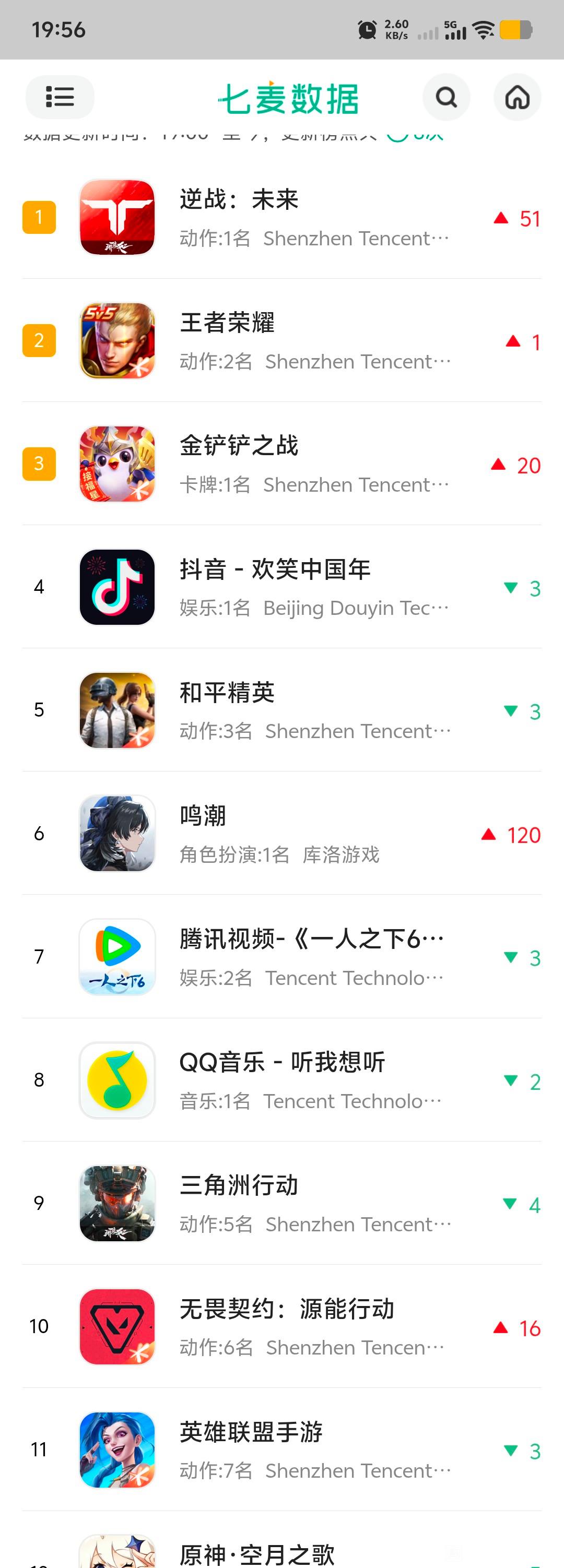The width and height of the screenshot is (564, 1568).
Task: Open the 鸣潮 ranking entry
Action: point(281,834)
